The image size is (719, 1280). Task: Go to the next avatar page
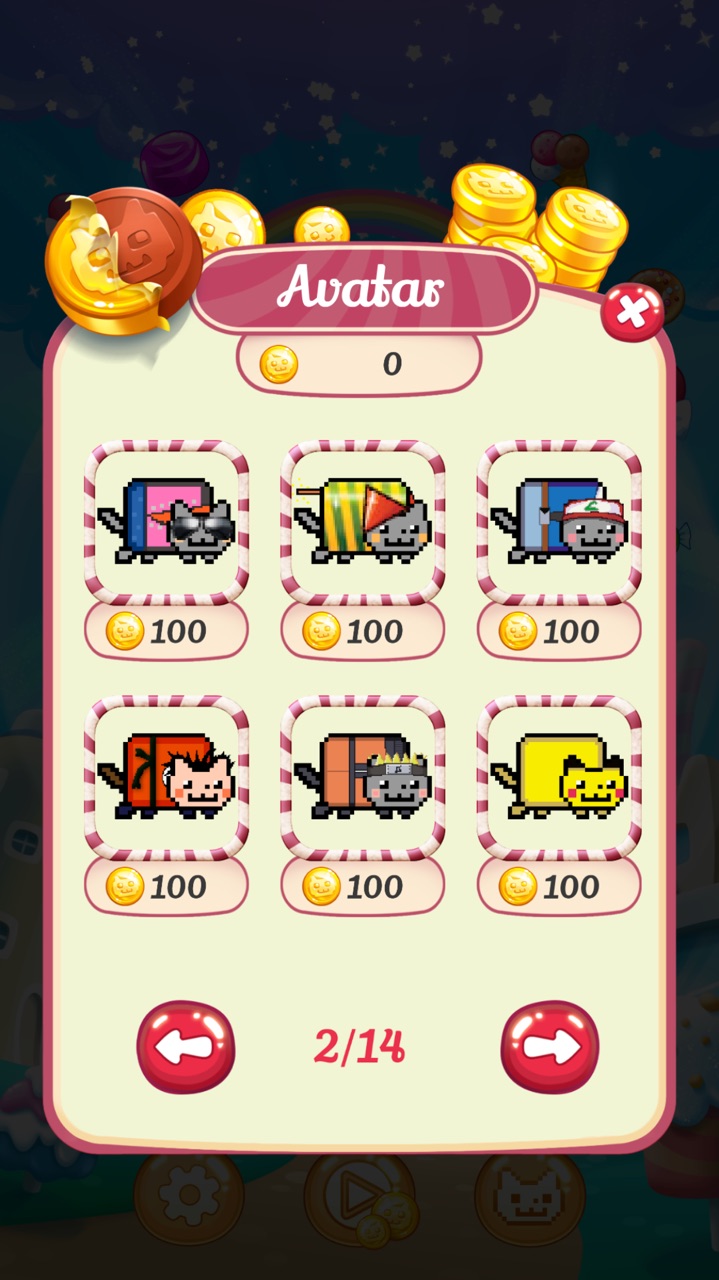point(550,1047)
